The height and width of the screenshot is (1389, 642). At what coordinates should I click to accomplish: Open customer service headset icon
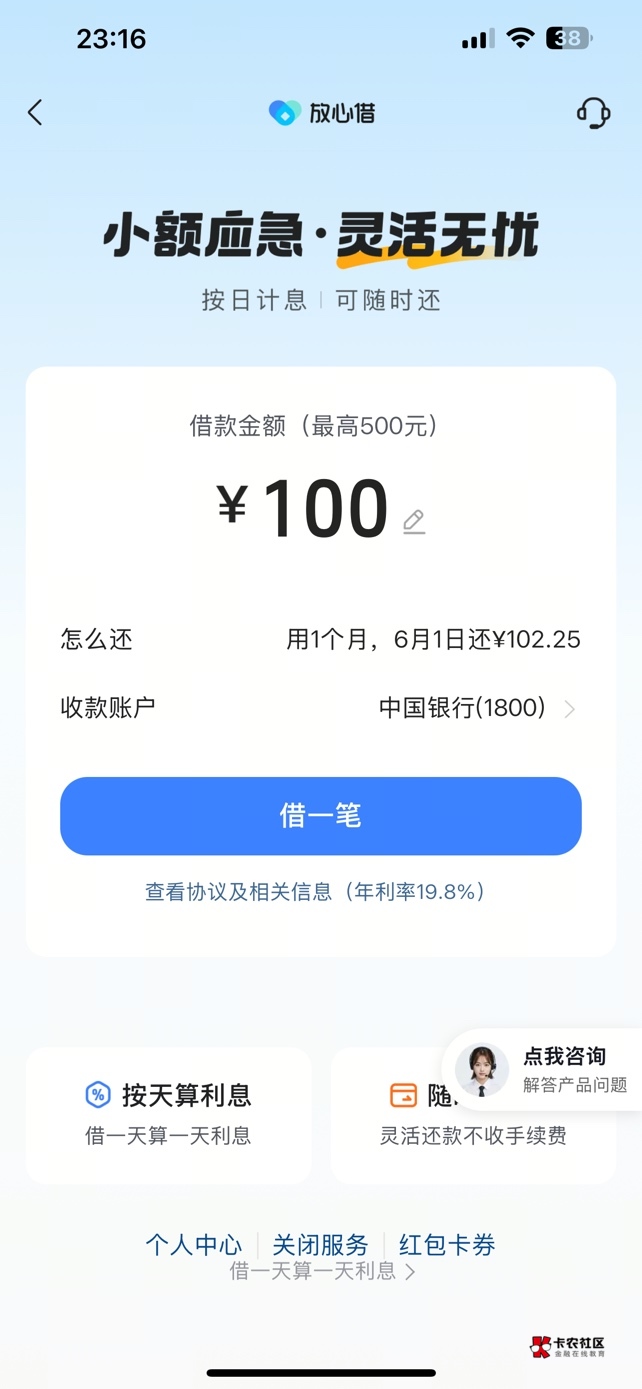click(593, 113)
